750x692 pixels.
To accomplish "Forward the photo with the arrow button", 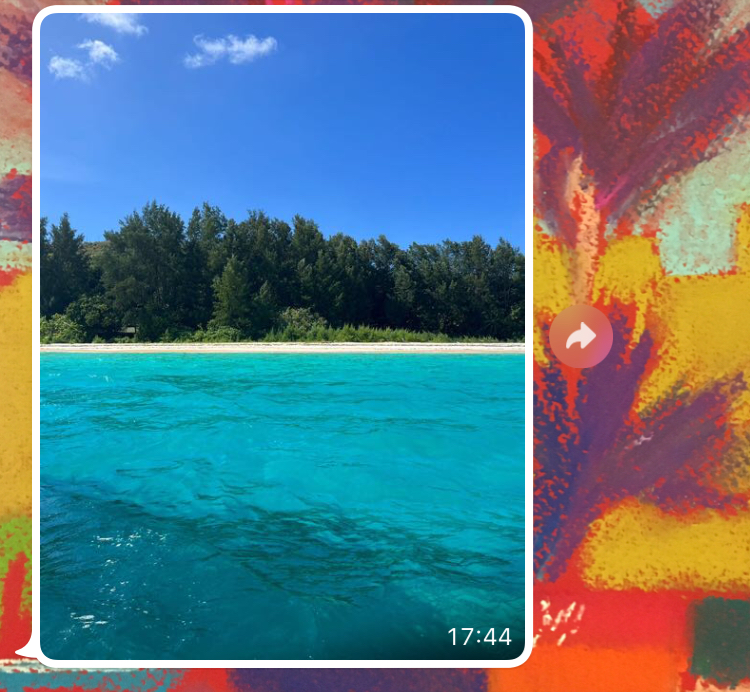I will pyautogui.click(x=581, y=337).
